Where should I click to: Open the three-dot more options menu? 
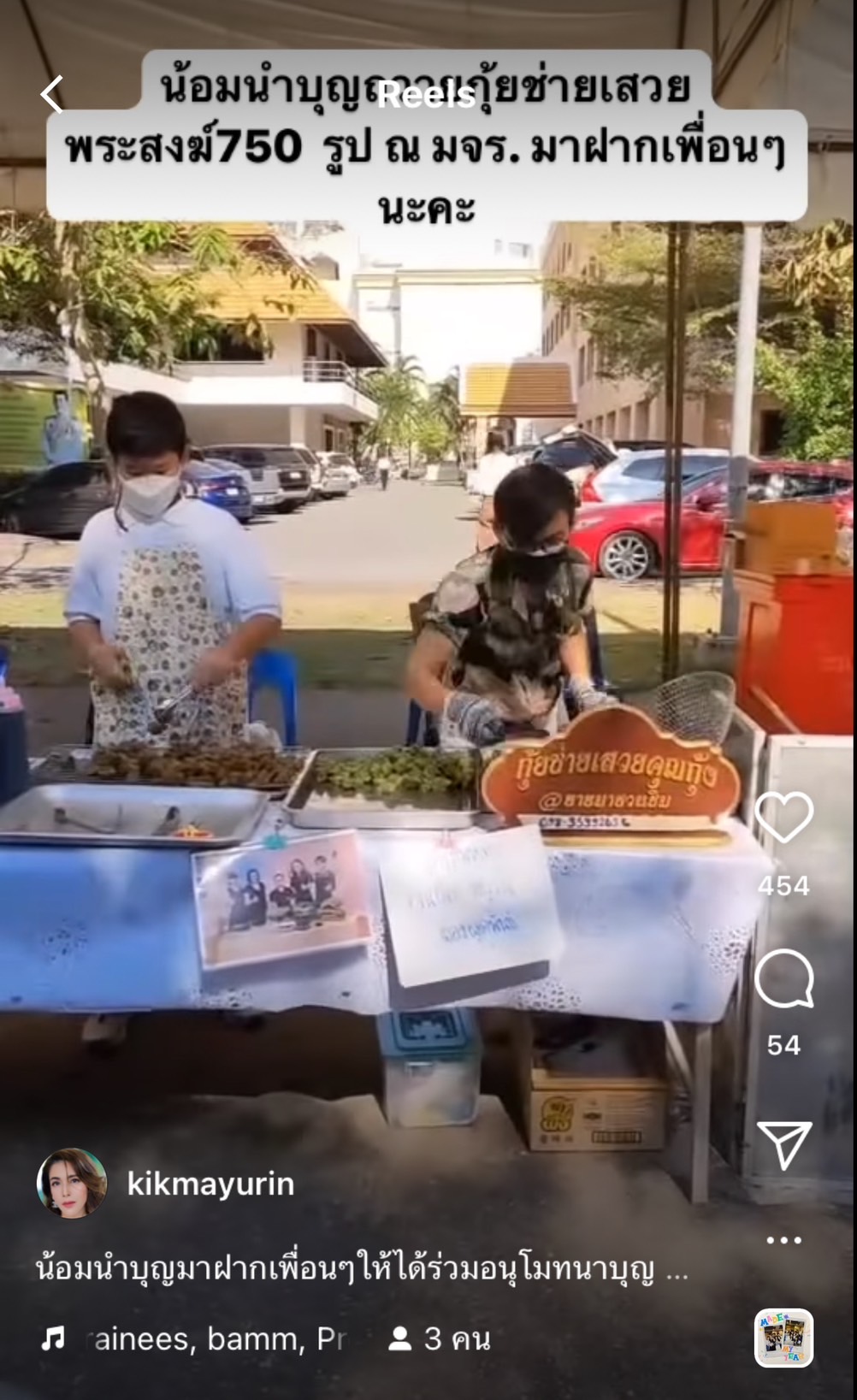click(783, 1240)
